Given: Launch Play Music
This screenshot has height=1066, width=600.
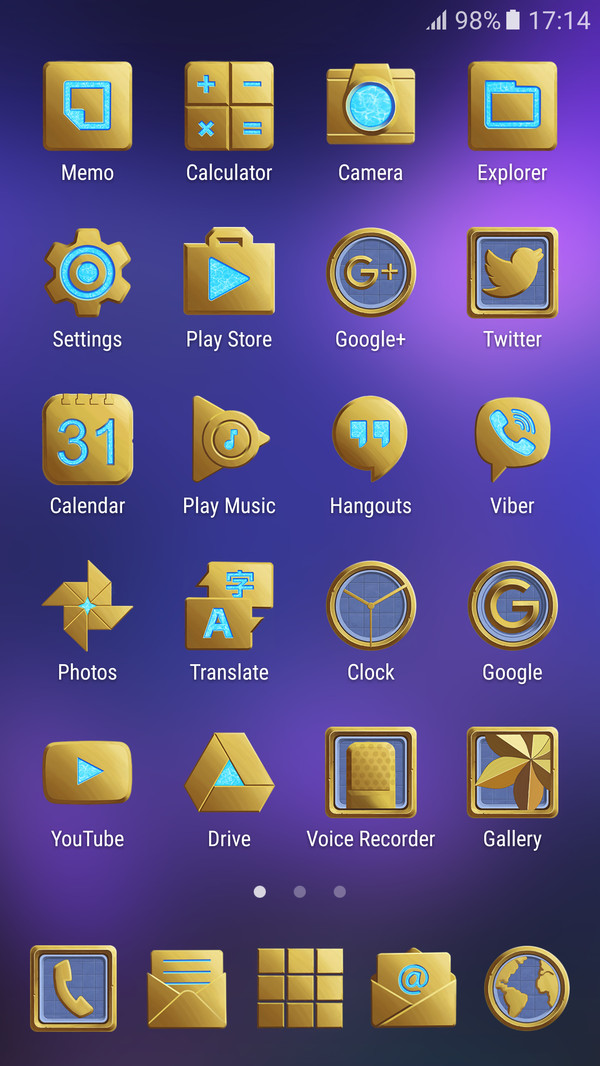Looking at the screenshot, I should [229, 439].
